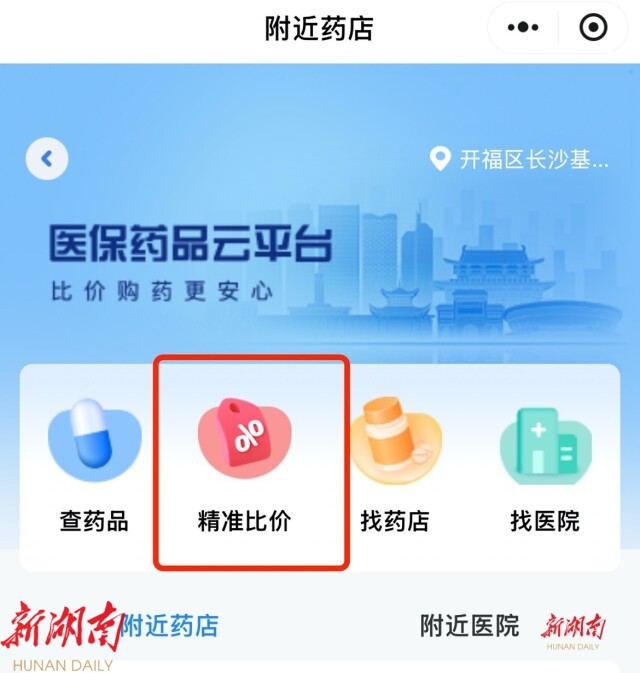Close the mini program with the circle button
Viewport: 640px width, 673px height.
(593, 28)
